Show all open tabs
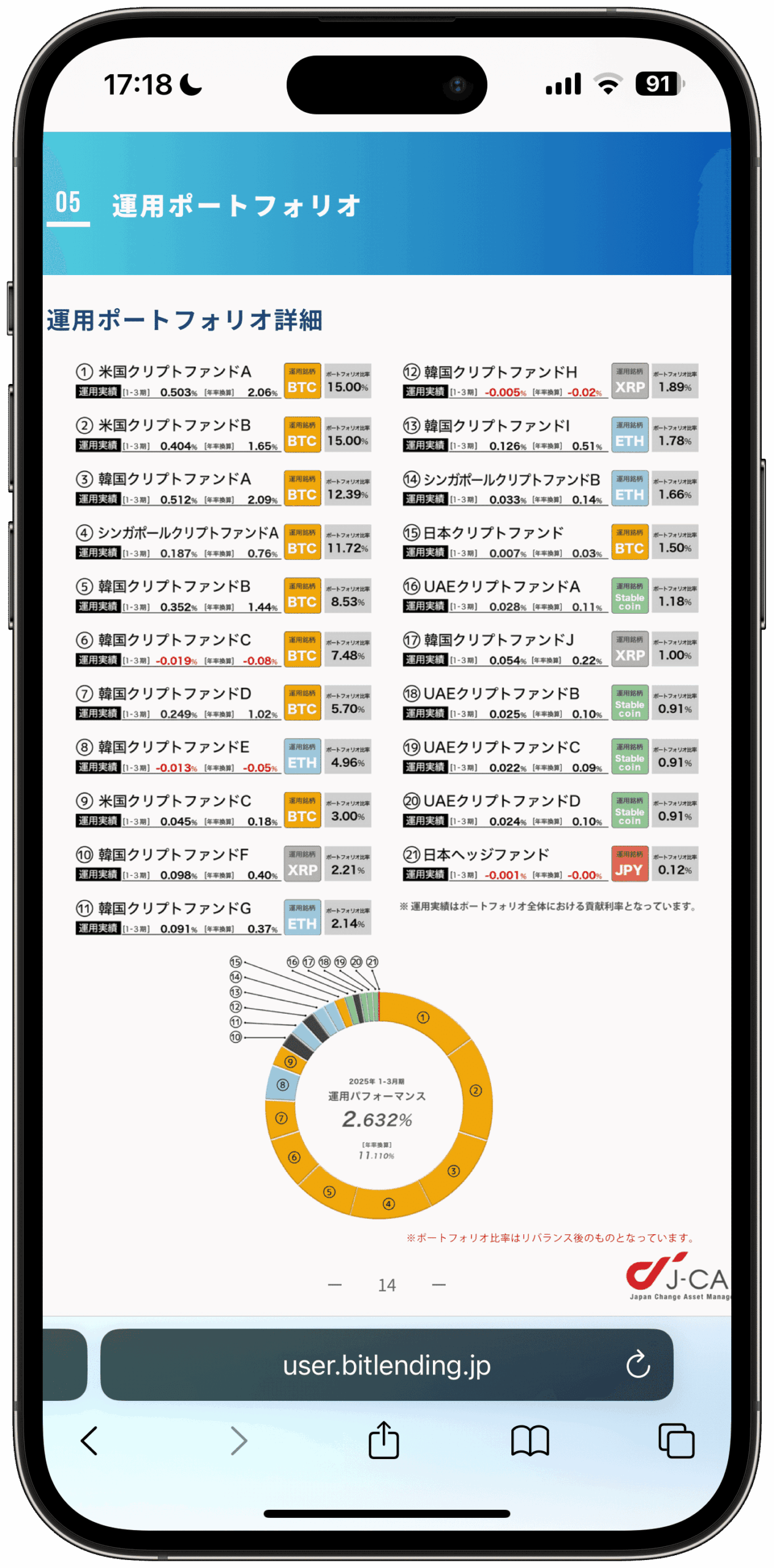774x1568 pixels. pos(676,1441)
